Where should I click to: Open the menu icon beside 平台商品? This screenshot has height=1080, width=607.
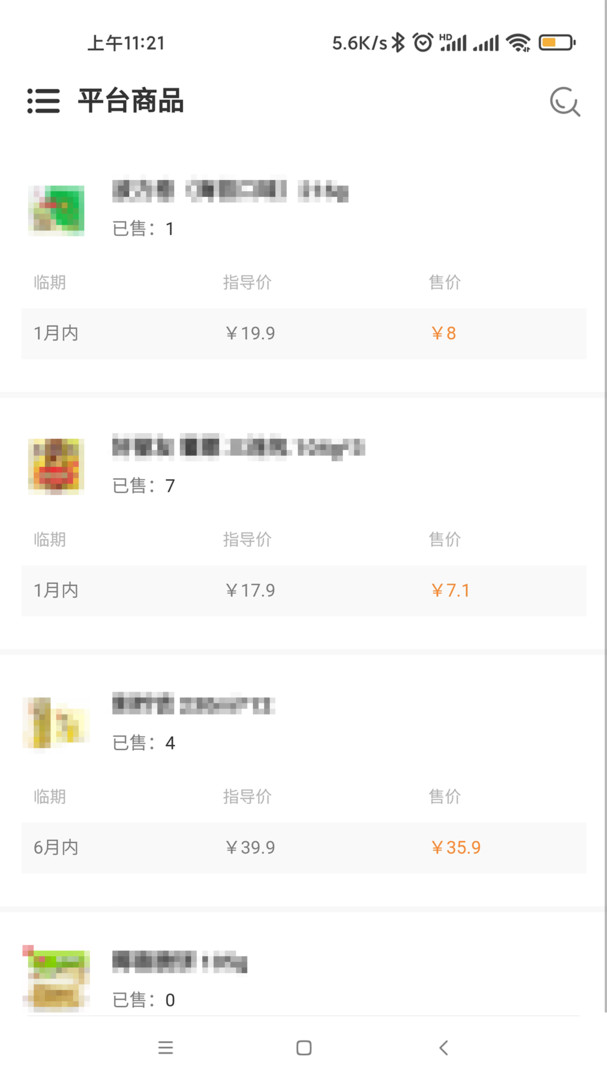43,101
